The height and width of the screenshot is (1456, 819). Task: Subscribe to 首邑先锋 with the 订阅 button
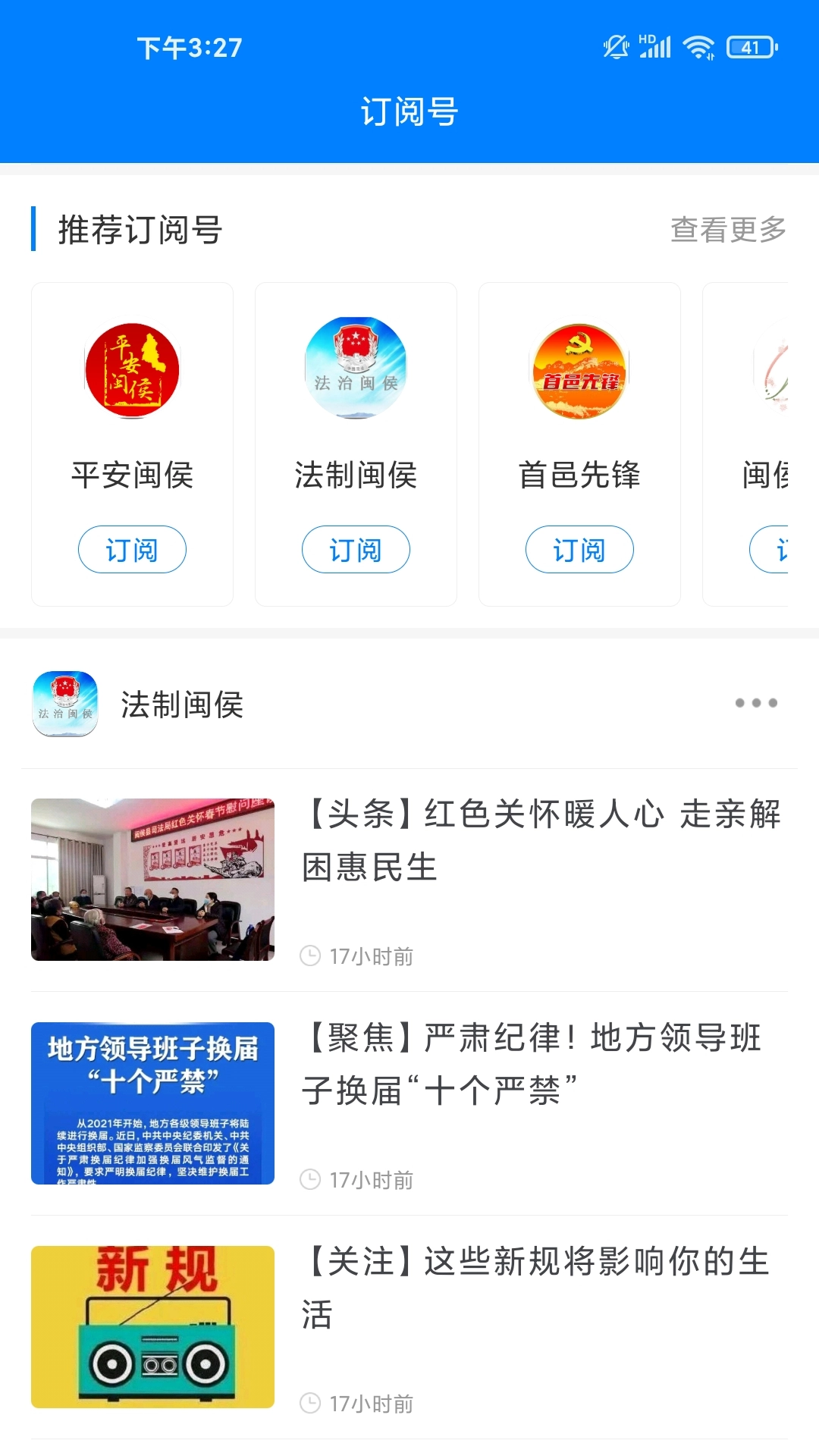[579, 550]
